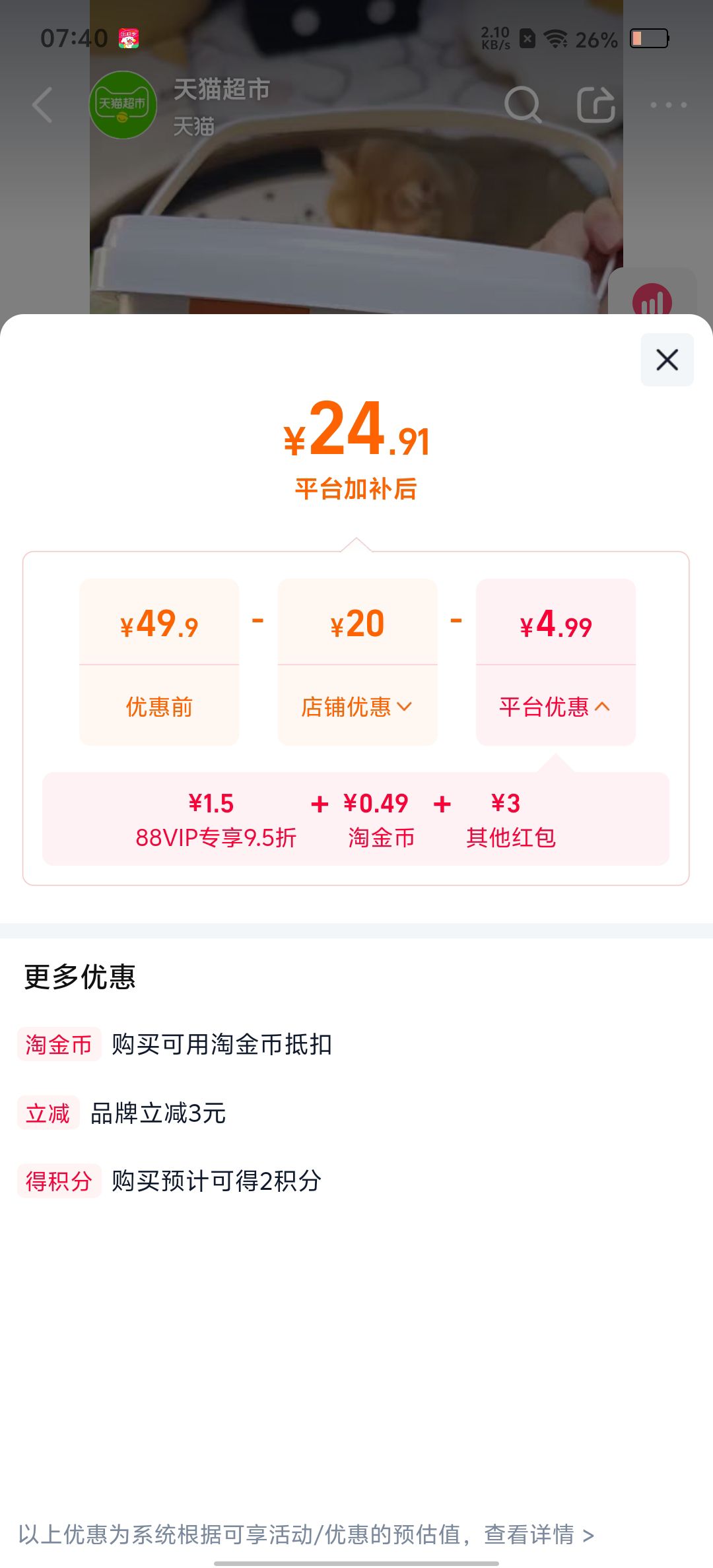The width and height of the screenshot is (713, 1568).
Task: Share this product page
Action: click(595, 105)
